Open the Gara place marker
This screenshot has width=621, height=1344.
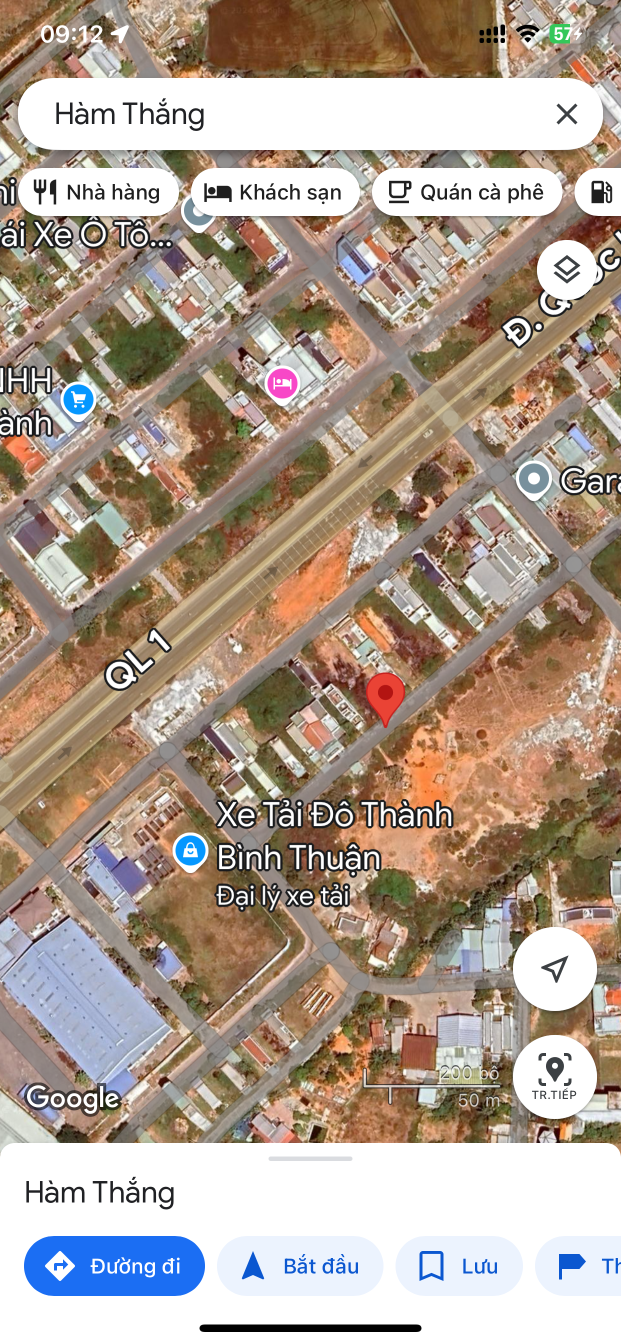[x=535, y=481]
